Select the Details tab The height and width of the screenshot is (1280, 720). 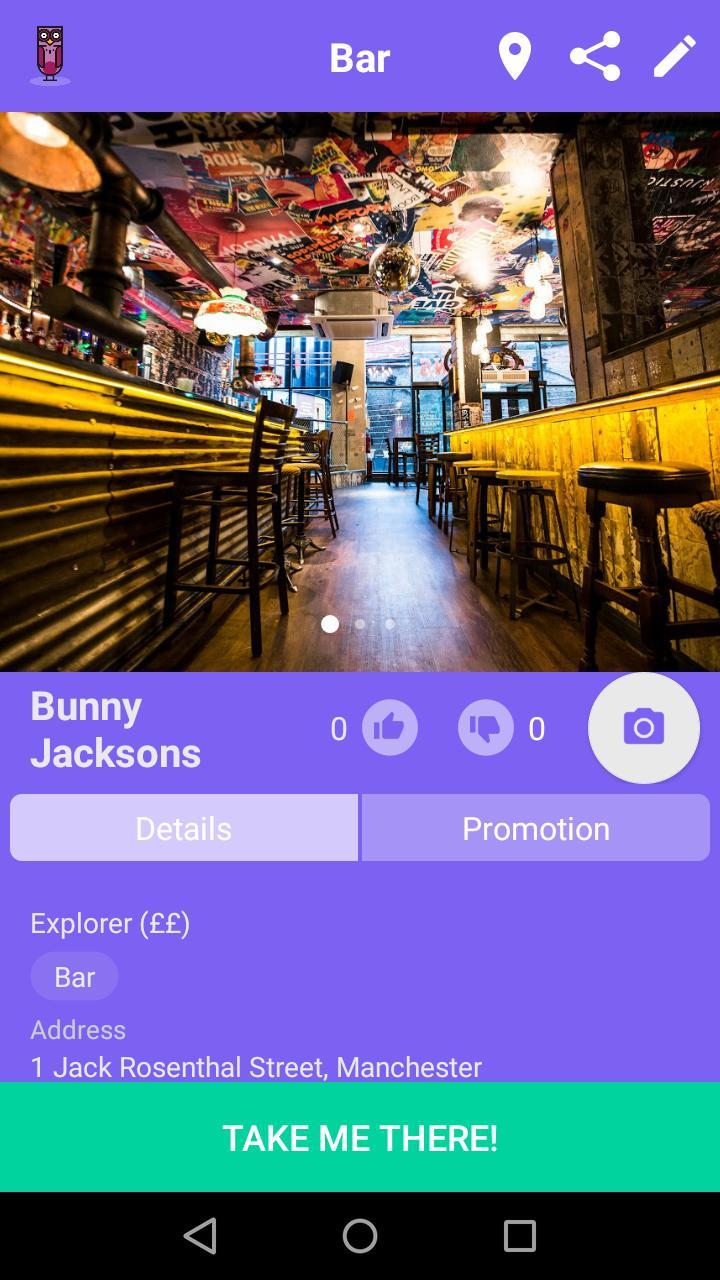click(183, 827)
